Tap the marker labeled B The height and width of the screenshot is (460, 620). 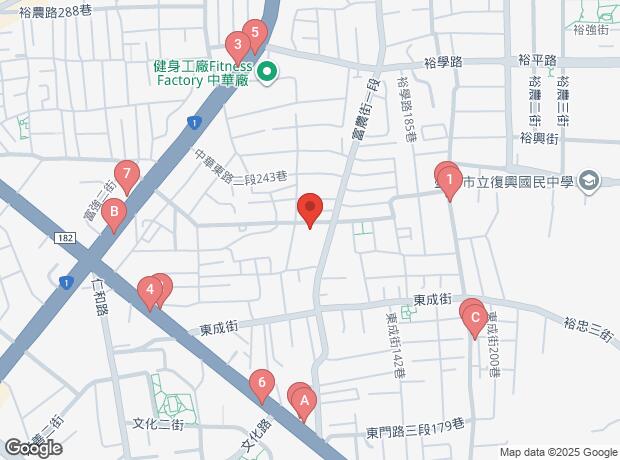point(115,212)
